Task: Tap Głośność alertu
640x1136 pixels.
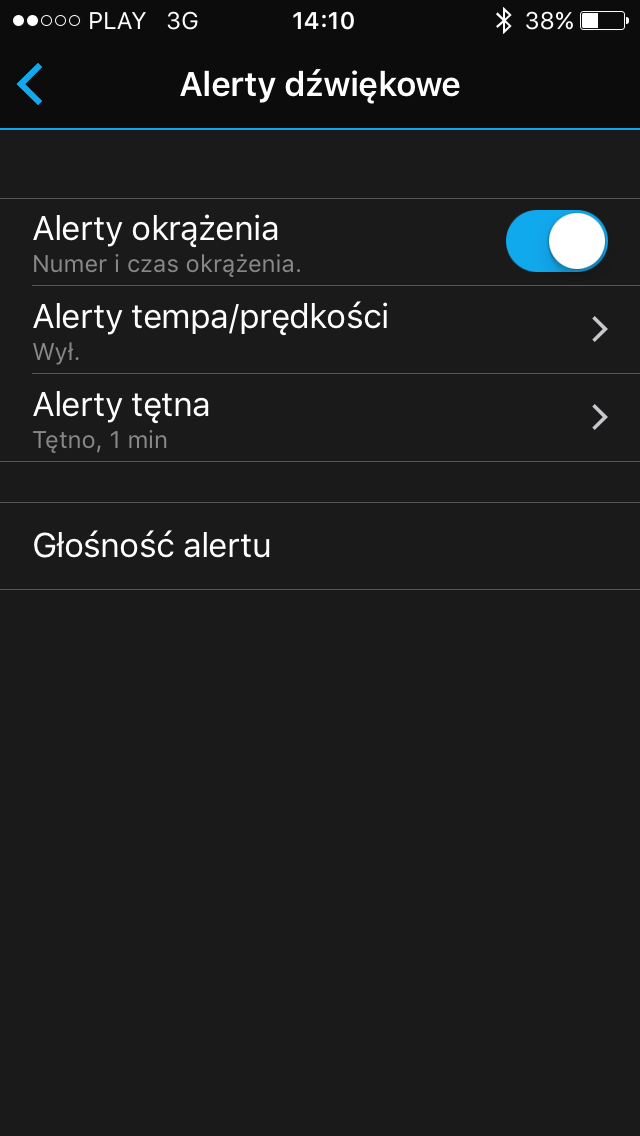Action: [320, 546]
